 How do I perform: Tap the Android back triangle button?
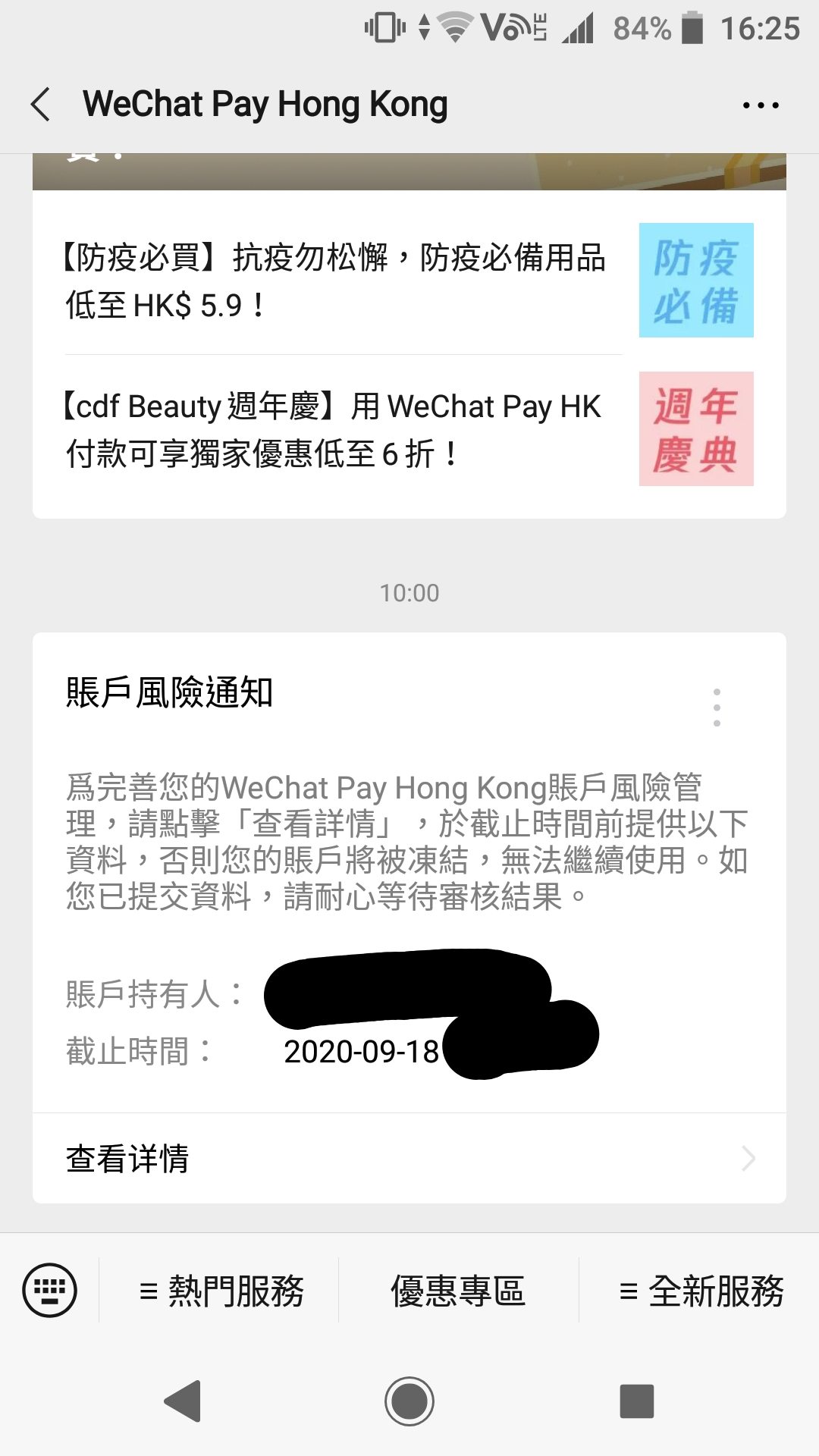click(x=182, y=1399)
